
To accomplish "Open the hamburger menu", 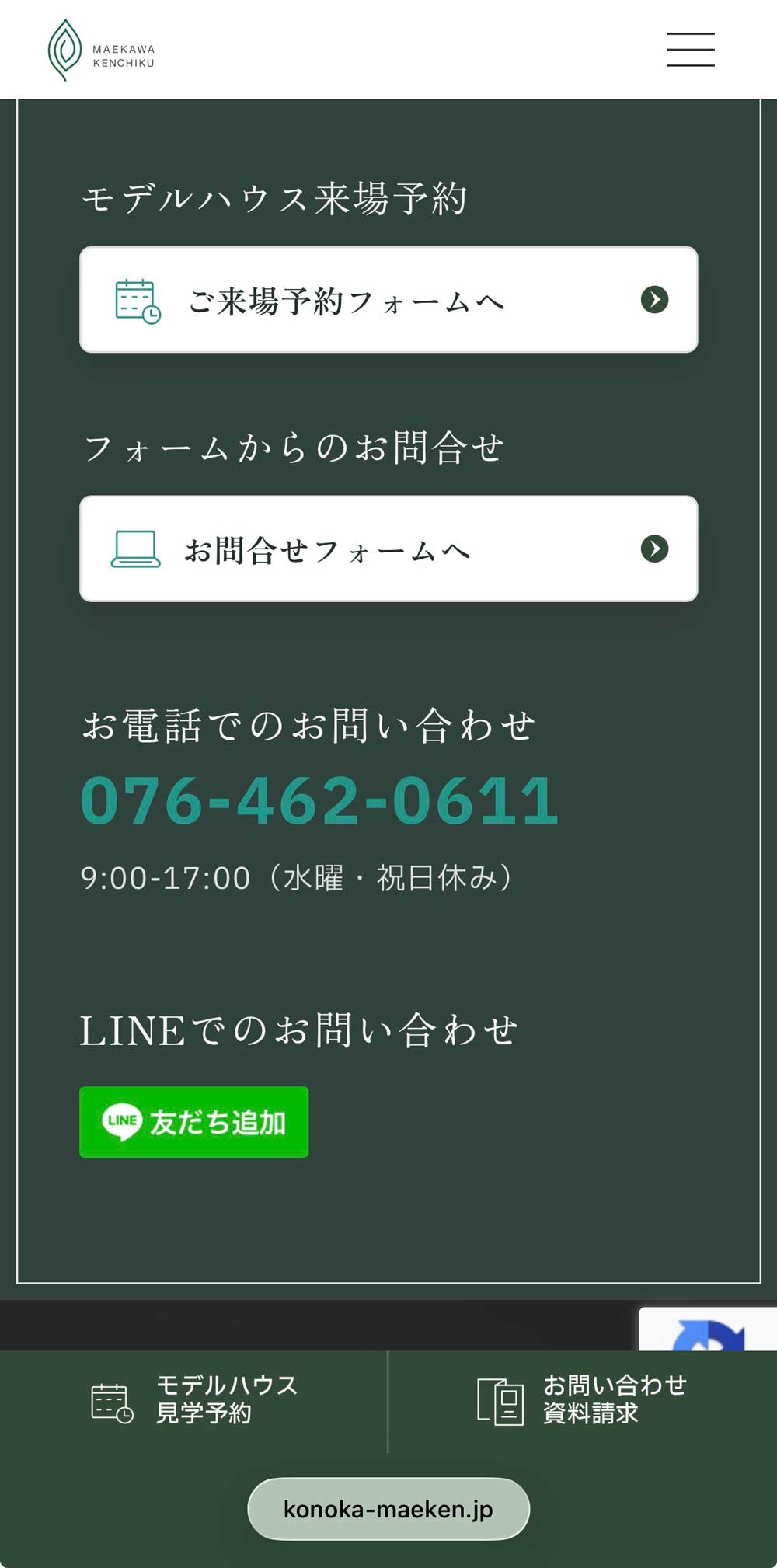I will 690,50.
